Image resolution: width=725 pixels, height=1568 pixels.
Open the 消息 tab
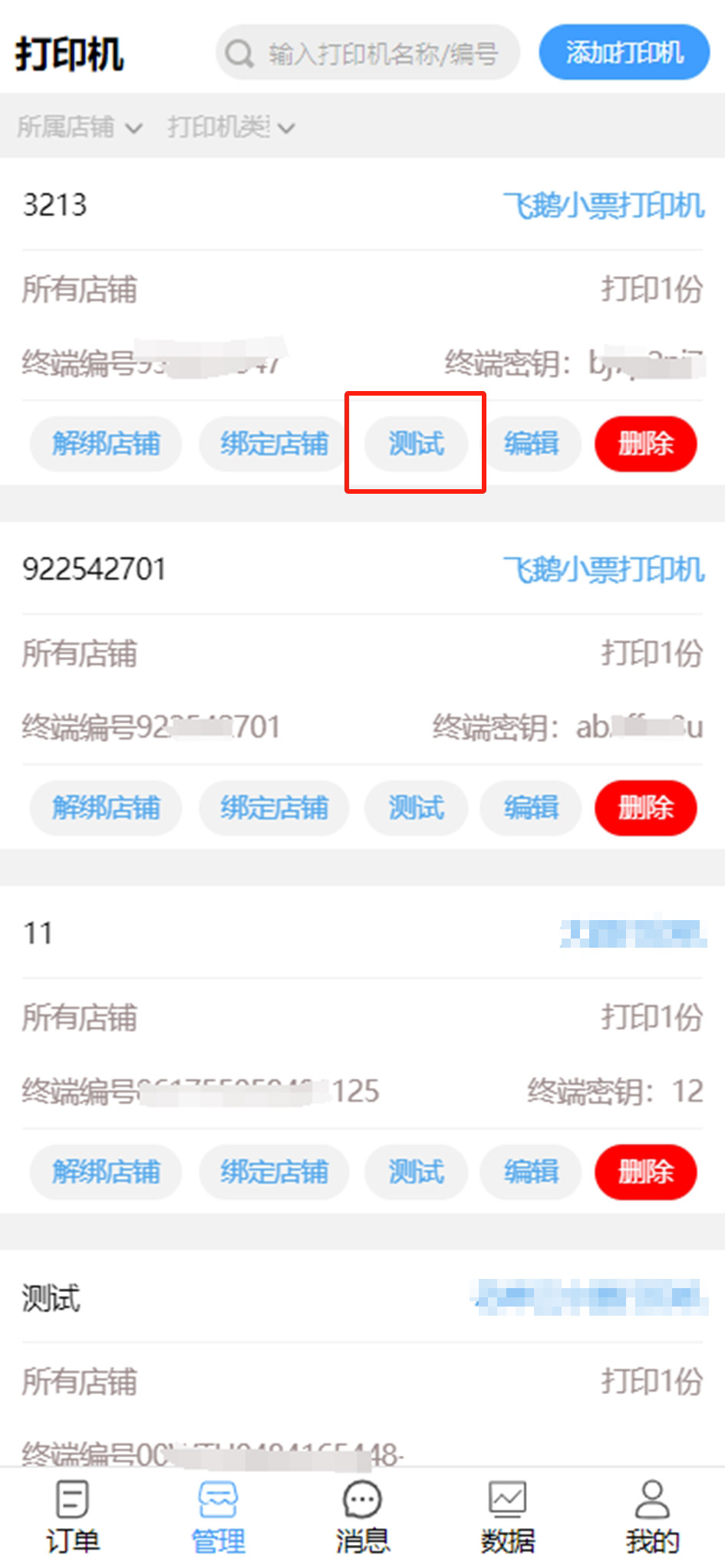(362, 1518)
